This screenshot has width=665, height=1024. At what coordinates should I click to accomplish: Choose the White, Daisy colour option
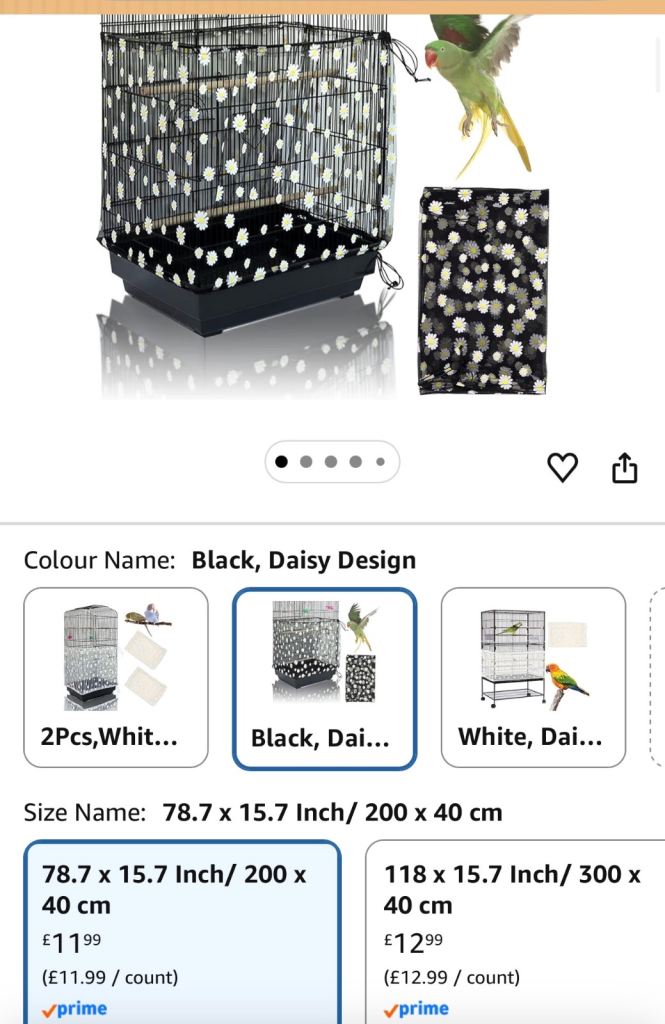tap(533, 677)
